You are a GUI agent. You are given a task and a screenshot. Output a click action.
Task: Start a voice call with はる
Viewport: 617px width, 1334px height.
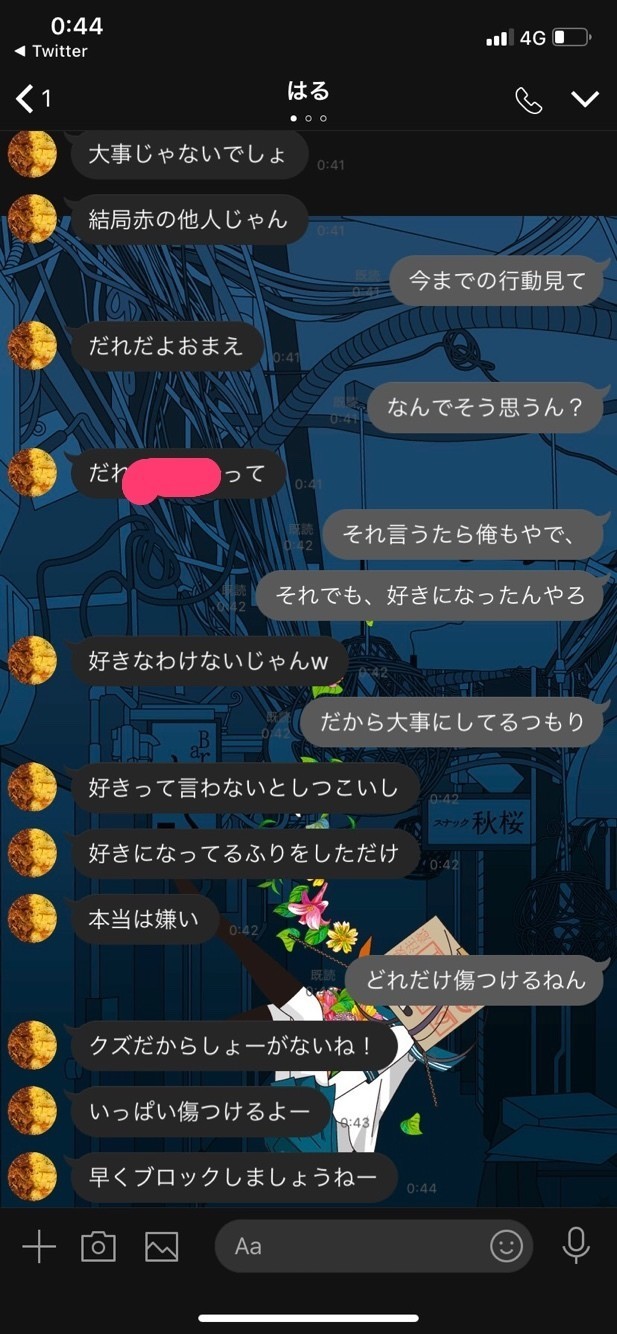(528, 99)
